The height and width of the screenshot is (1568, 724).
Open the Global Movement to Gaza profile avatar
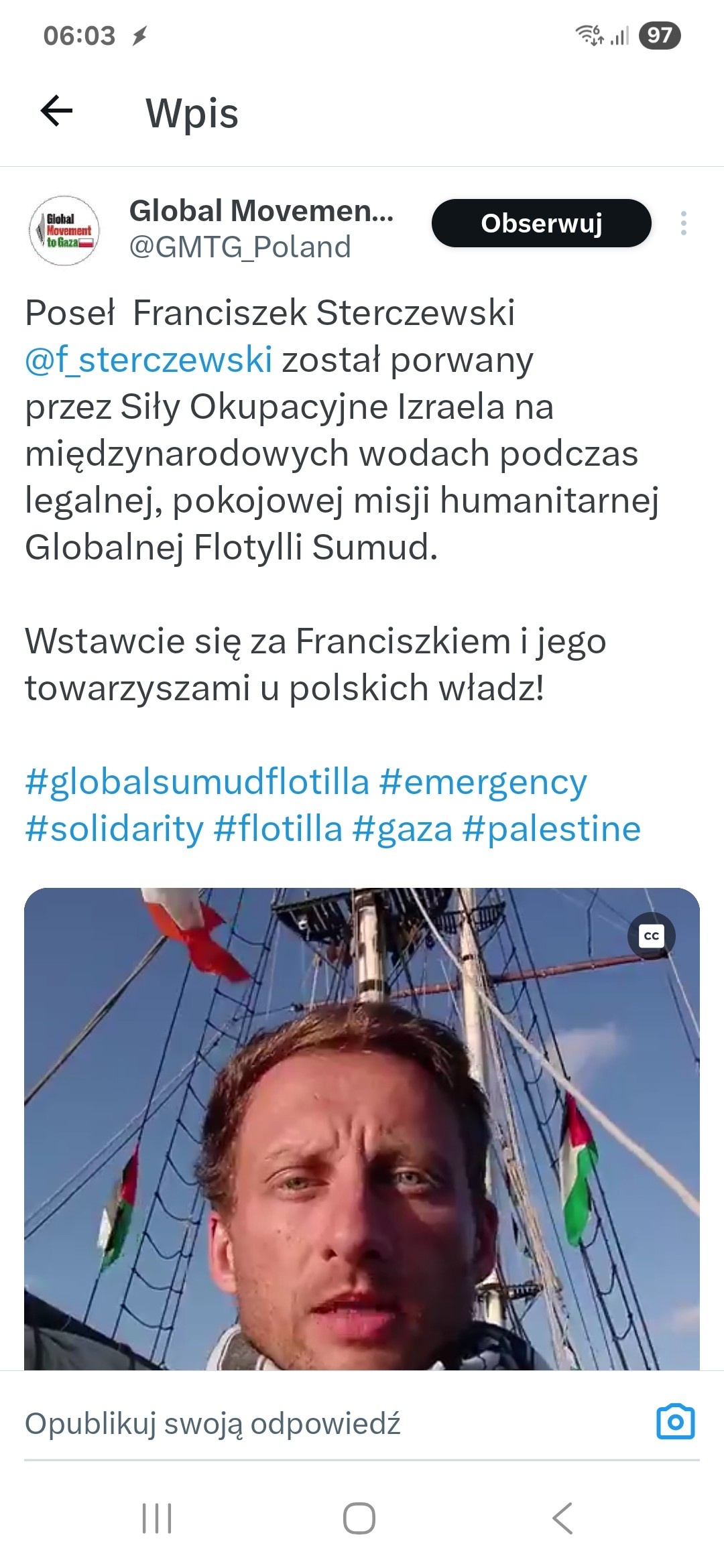click(64, 230)
